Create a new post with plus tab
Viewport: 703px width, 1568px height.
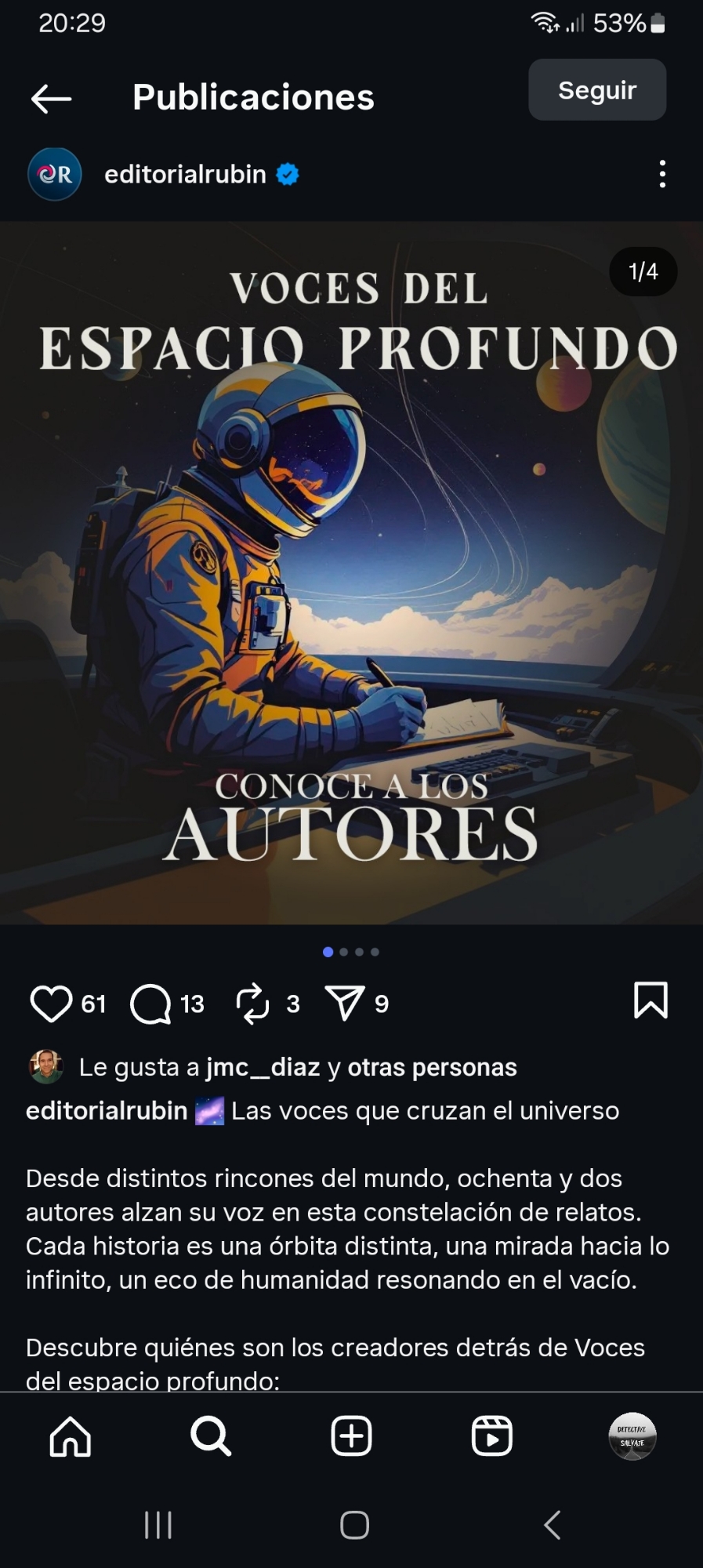pyautogui.click(x=351, y=1436)
